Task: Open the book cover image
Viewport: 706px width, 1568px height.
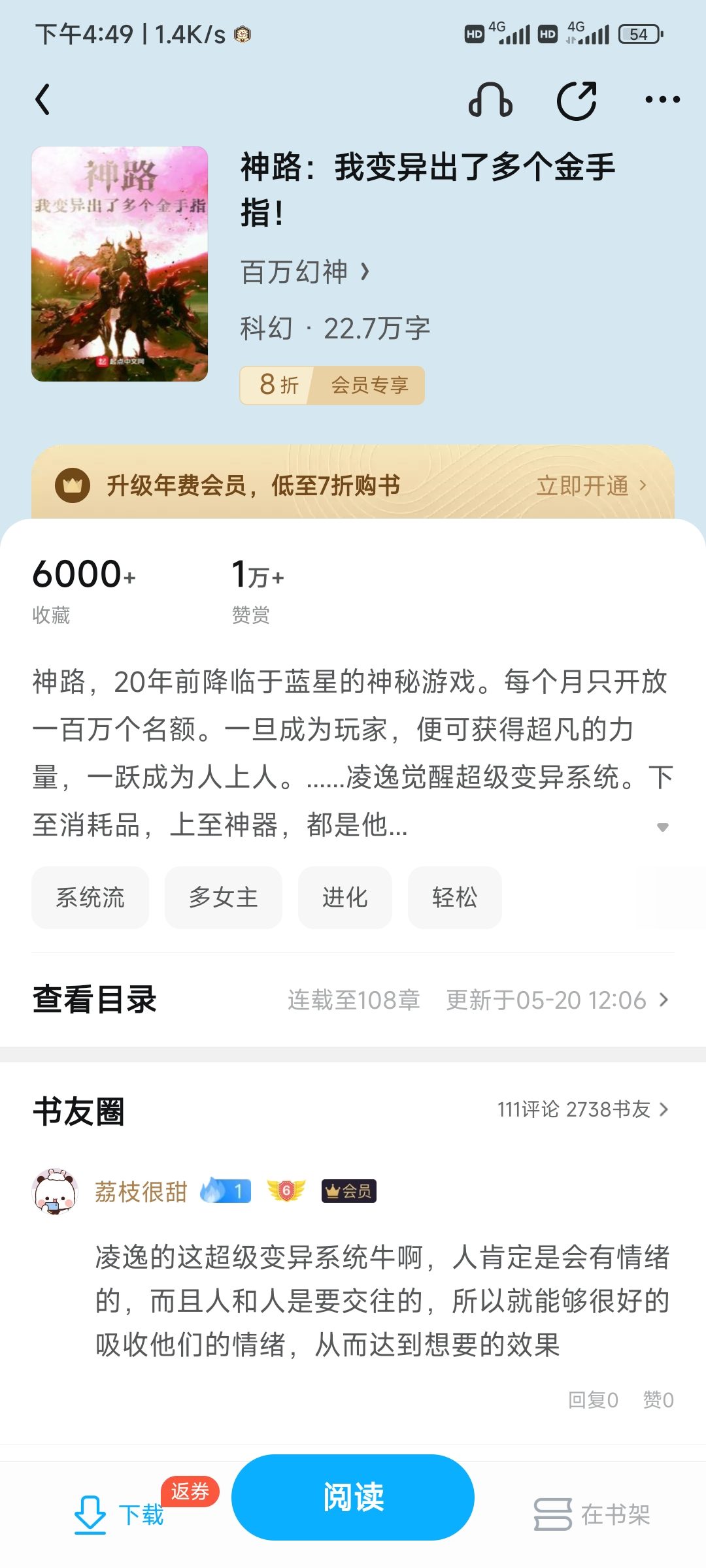Action: click(x=120, y=264)
